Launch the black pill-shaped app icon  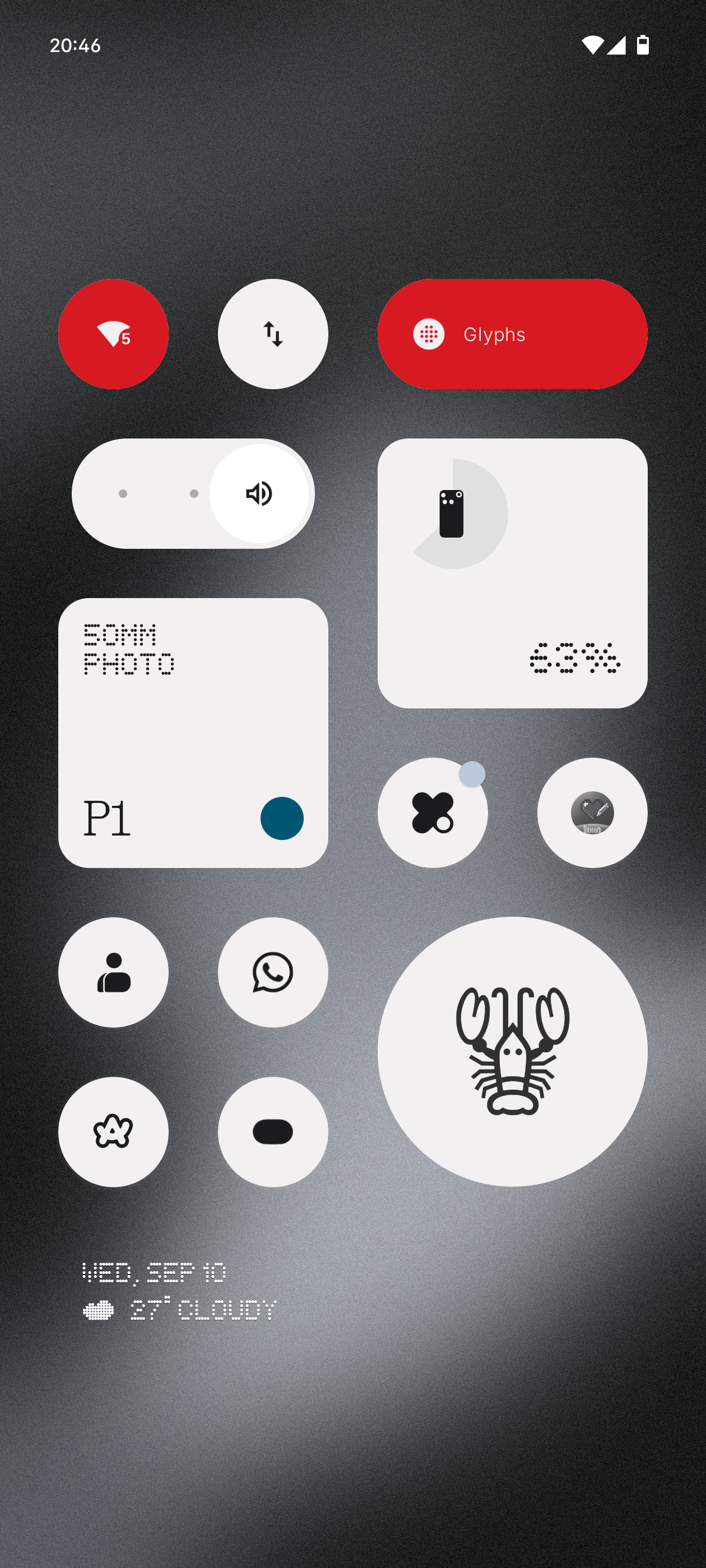(273, 1132)
